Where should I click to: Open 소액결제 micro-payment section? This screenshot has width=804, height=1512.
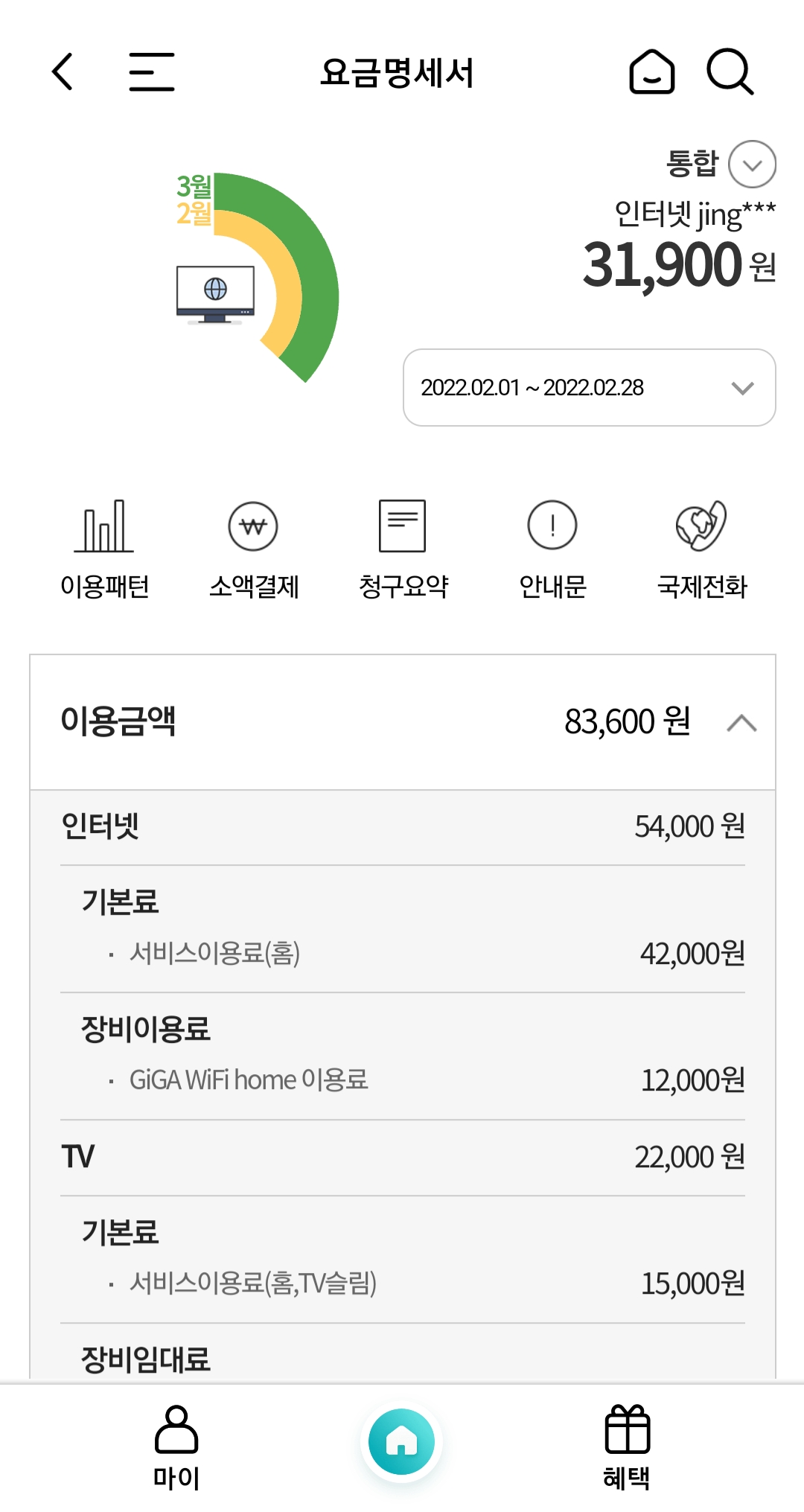(253, 549)
